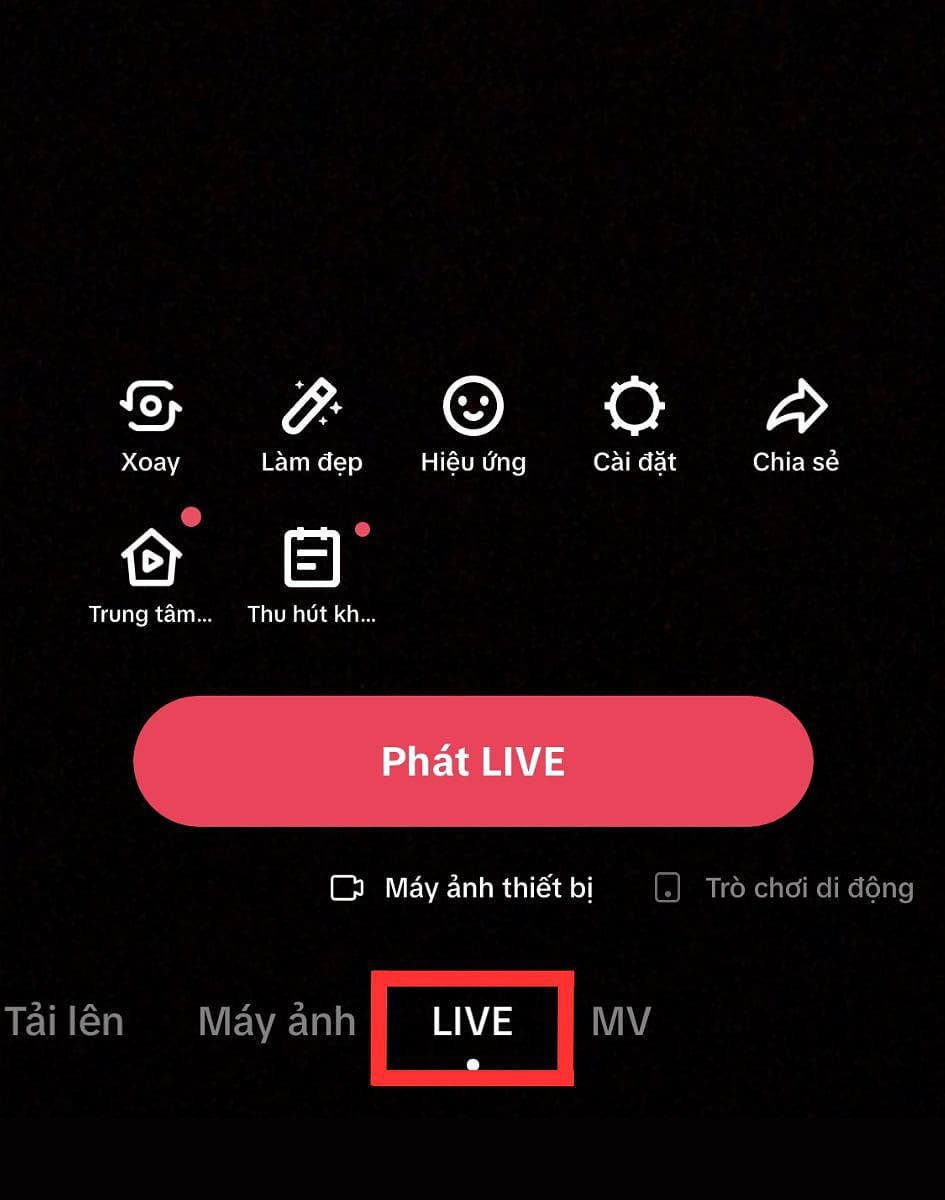Open Cài đặt LIVE settings
The width and height of the screenshot is (945, 1200).
coord(634,423)
